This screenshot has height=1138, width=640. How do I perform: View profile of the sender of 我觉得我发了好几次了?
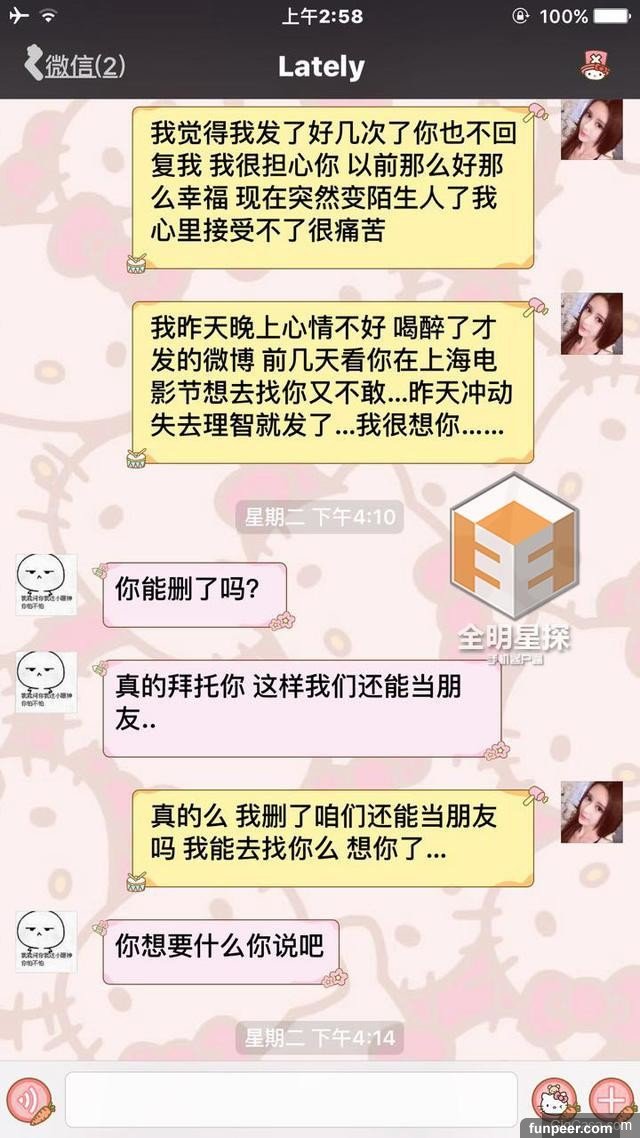tap(591, 130)
